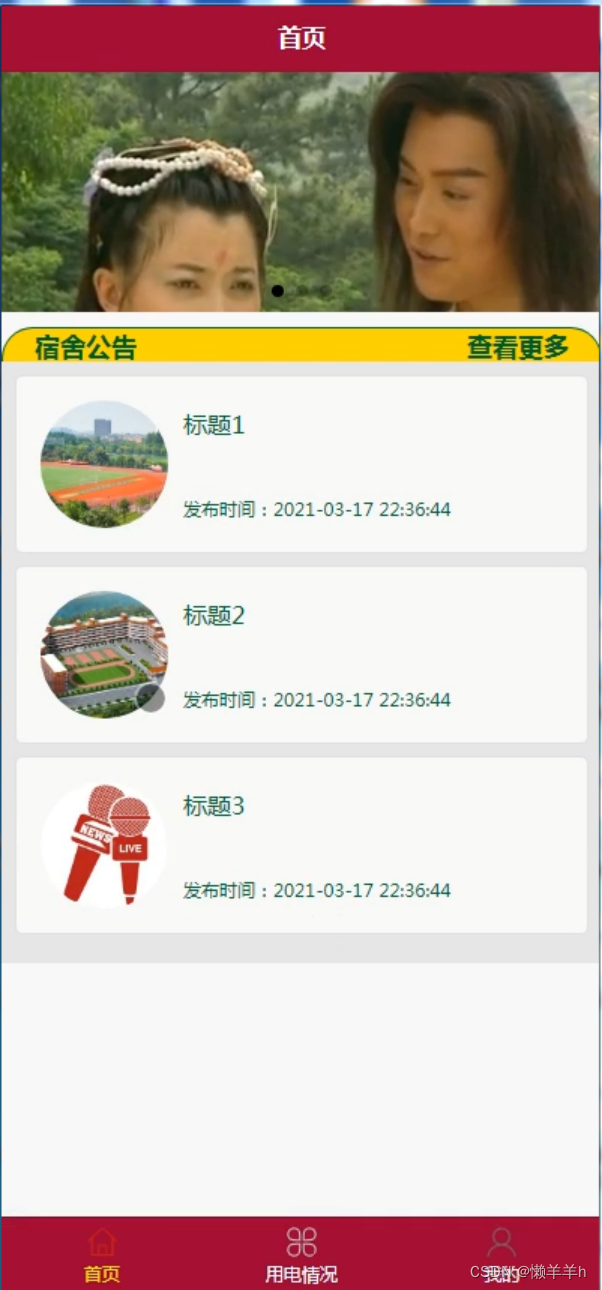Open the carousel banner image

301,192
